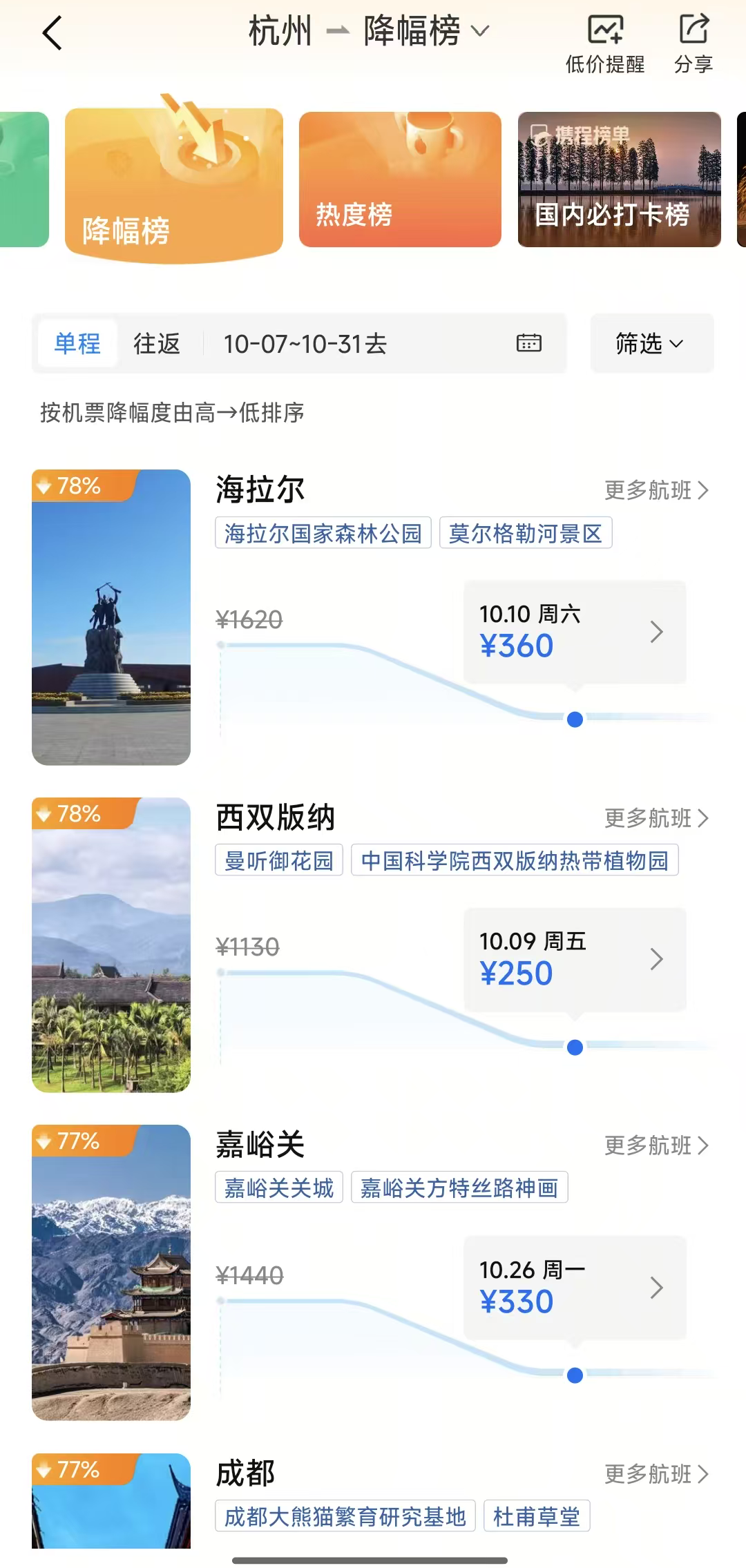View 更多航班 for 西双版纳
The image size is (746, 1568).
657,818
